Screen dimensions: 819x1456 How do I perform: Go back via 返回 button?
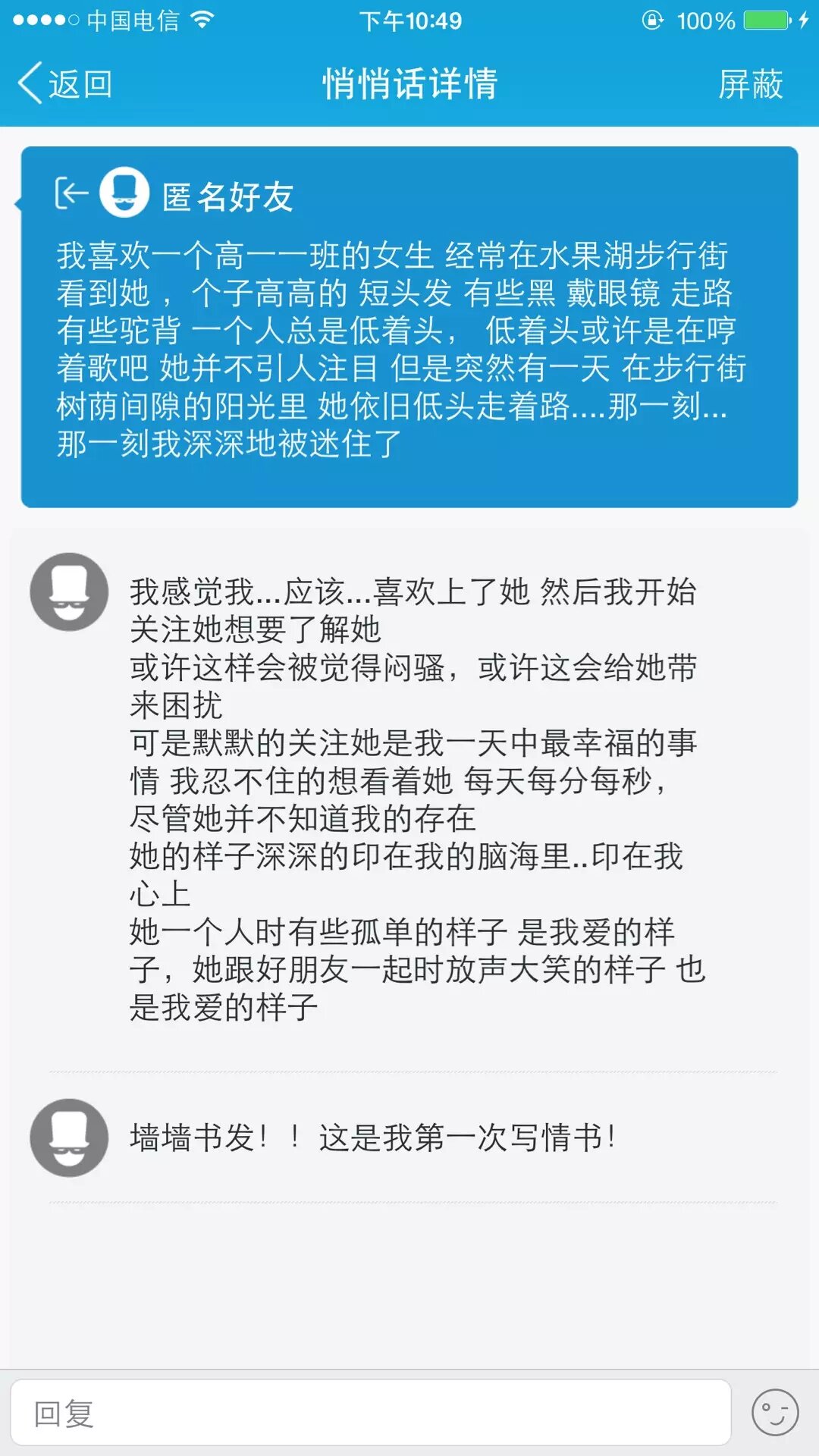66,83
